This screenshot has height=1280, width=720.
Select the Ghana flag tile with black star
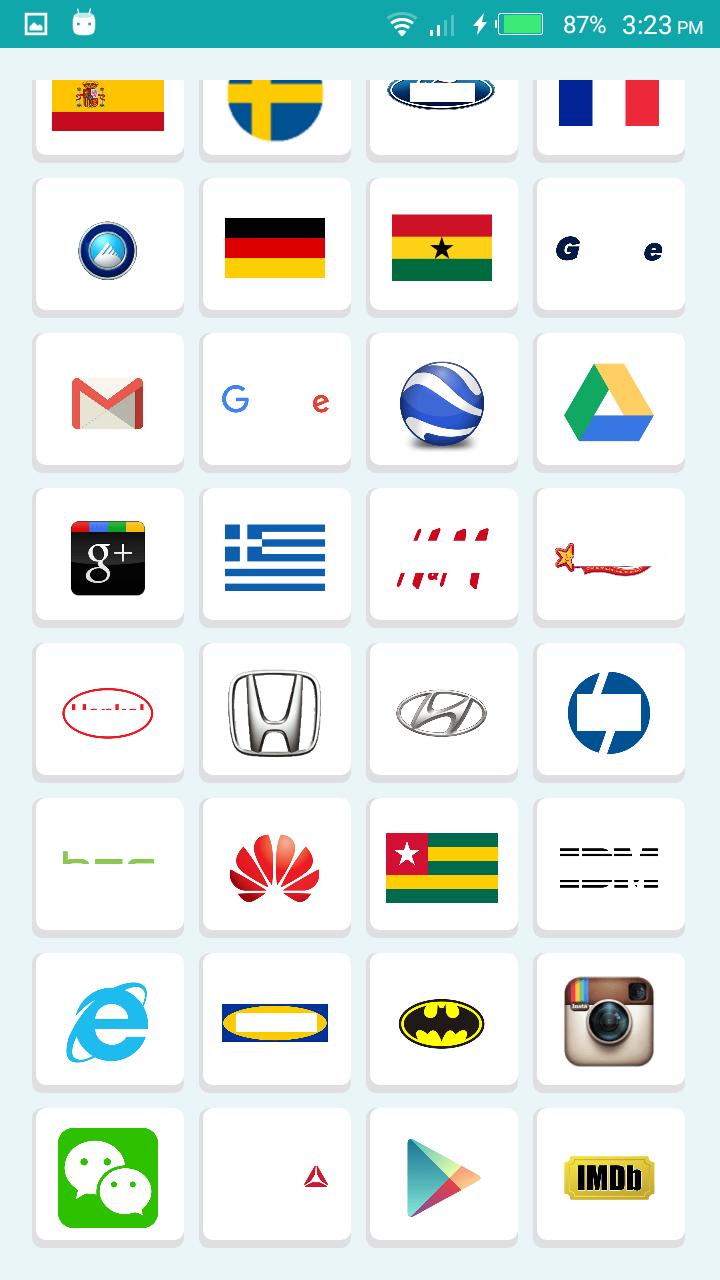(x=442, y=247)
